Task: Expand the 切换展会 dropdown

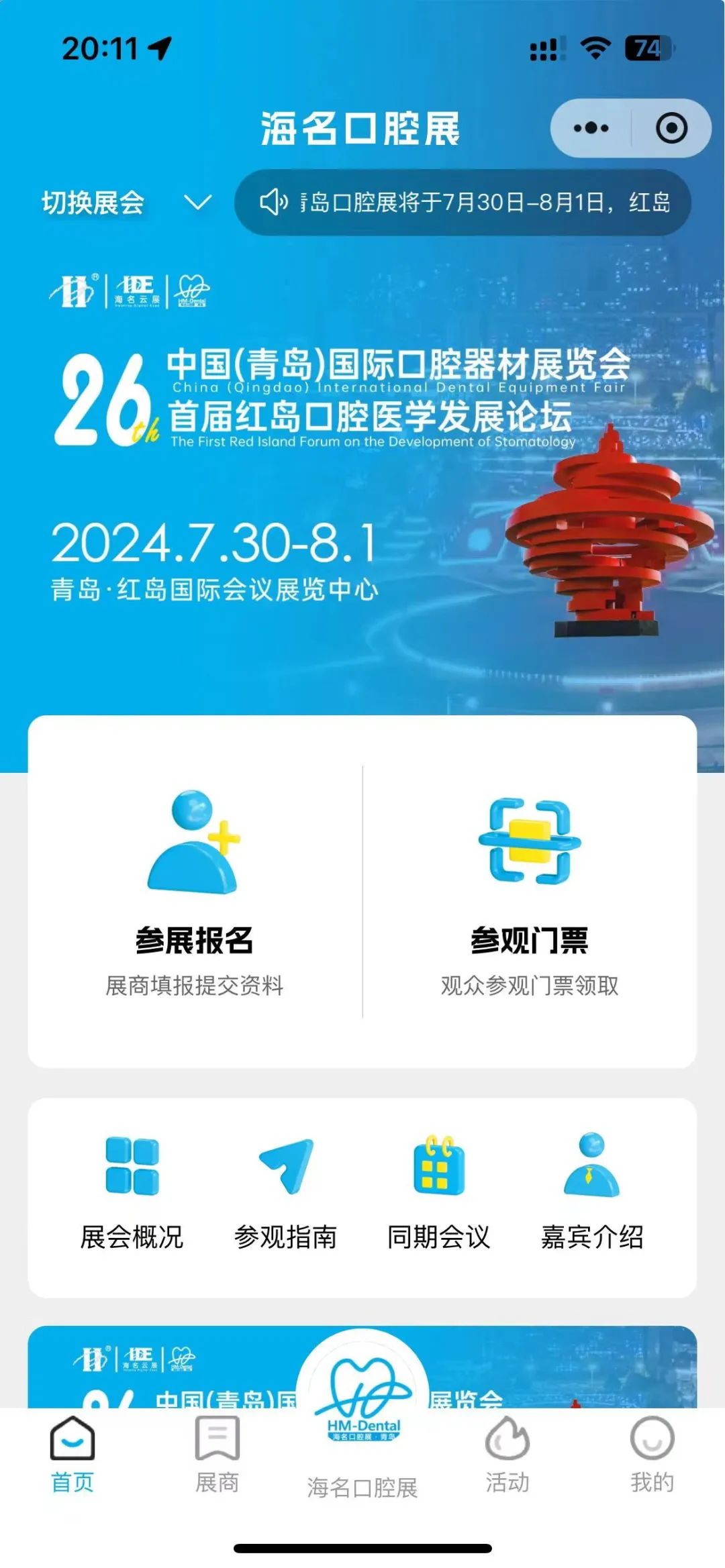Action: tap(126, 203)
